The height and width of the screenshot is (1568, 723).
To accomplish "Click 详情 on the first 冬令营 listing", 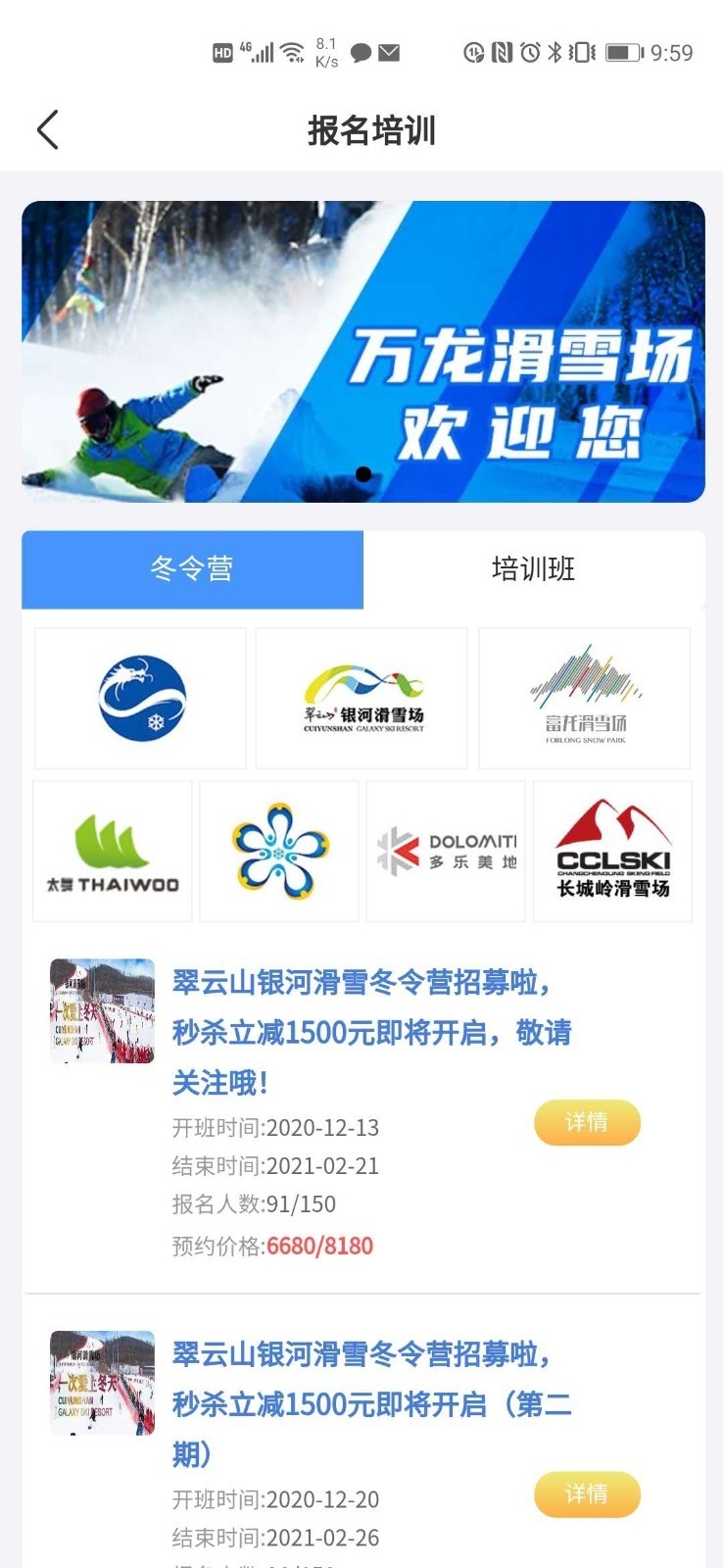I will (587, 1122).
